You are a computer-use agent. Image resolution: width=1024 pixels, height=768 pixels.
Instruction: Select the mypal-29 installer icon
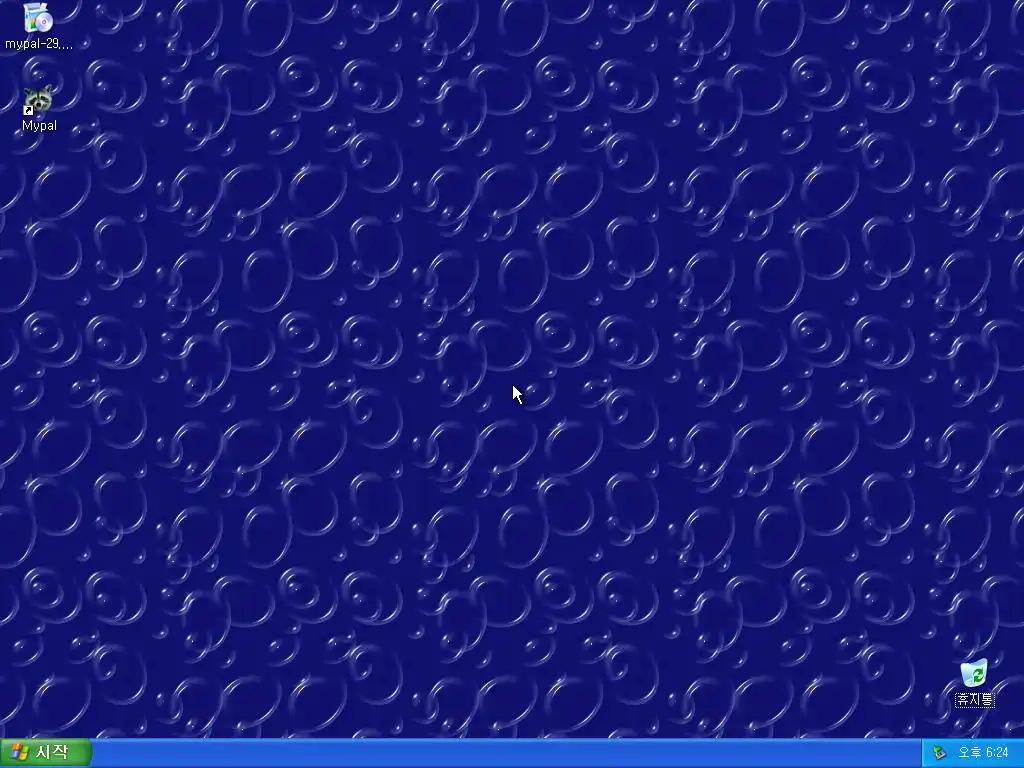[x=39, y=18]
